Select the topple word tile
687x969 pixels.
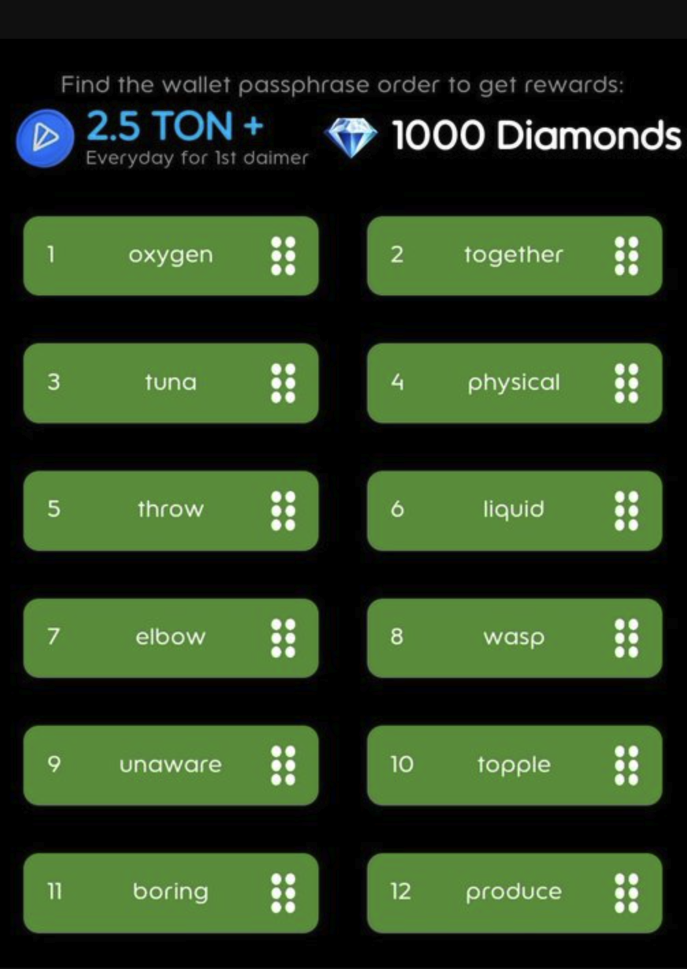pos(513,765)
